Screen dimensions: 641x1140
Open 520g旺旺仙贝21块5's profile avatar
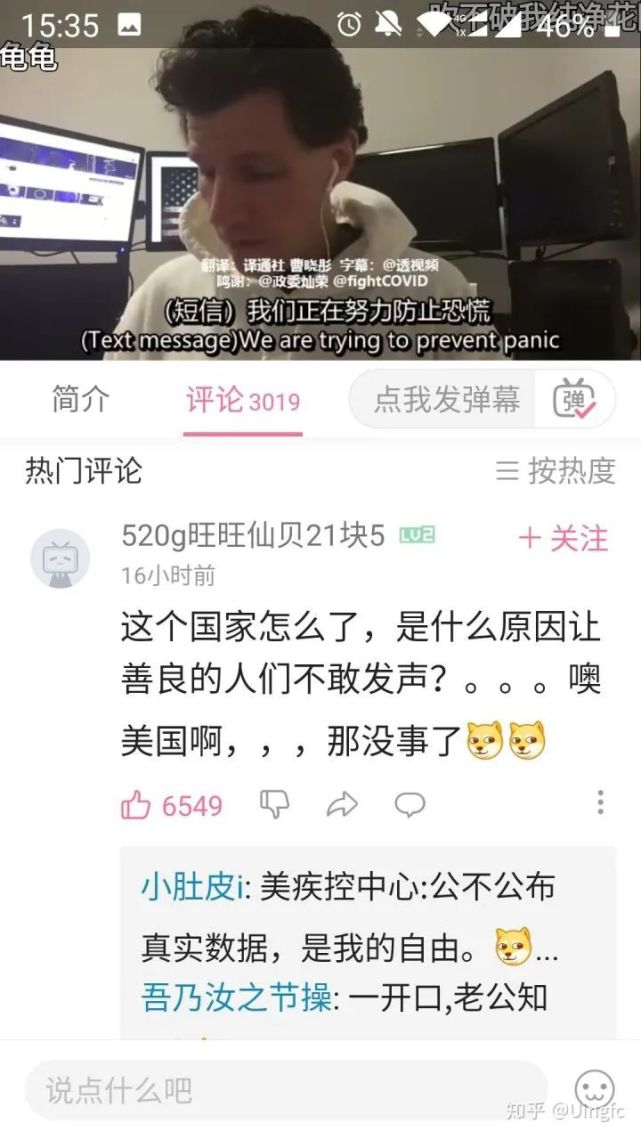click(60, 558)
